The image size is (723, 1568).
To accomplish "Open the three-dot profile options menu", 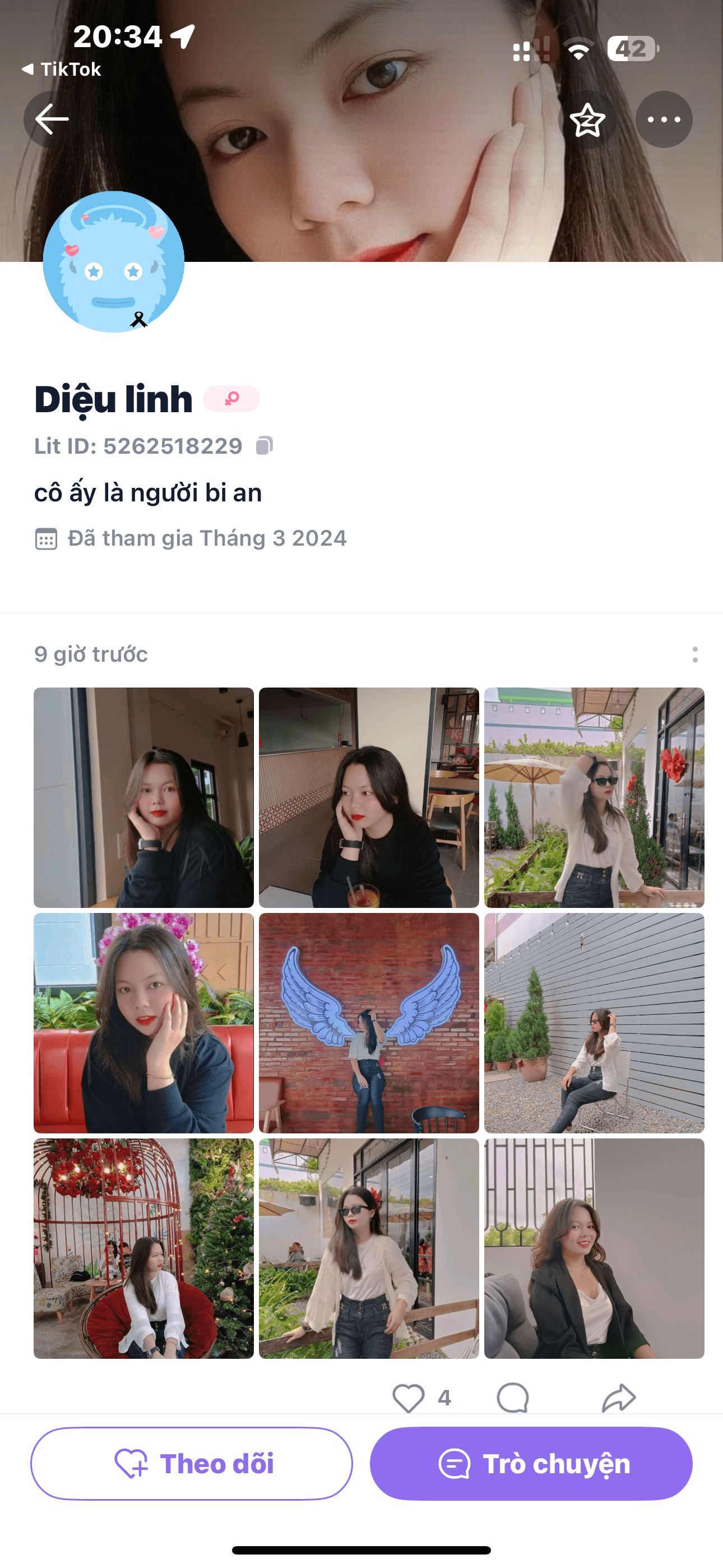I will 664,119.
